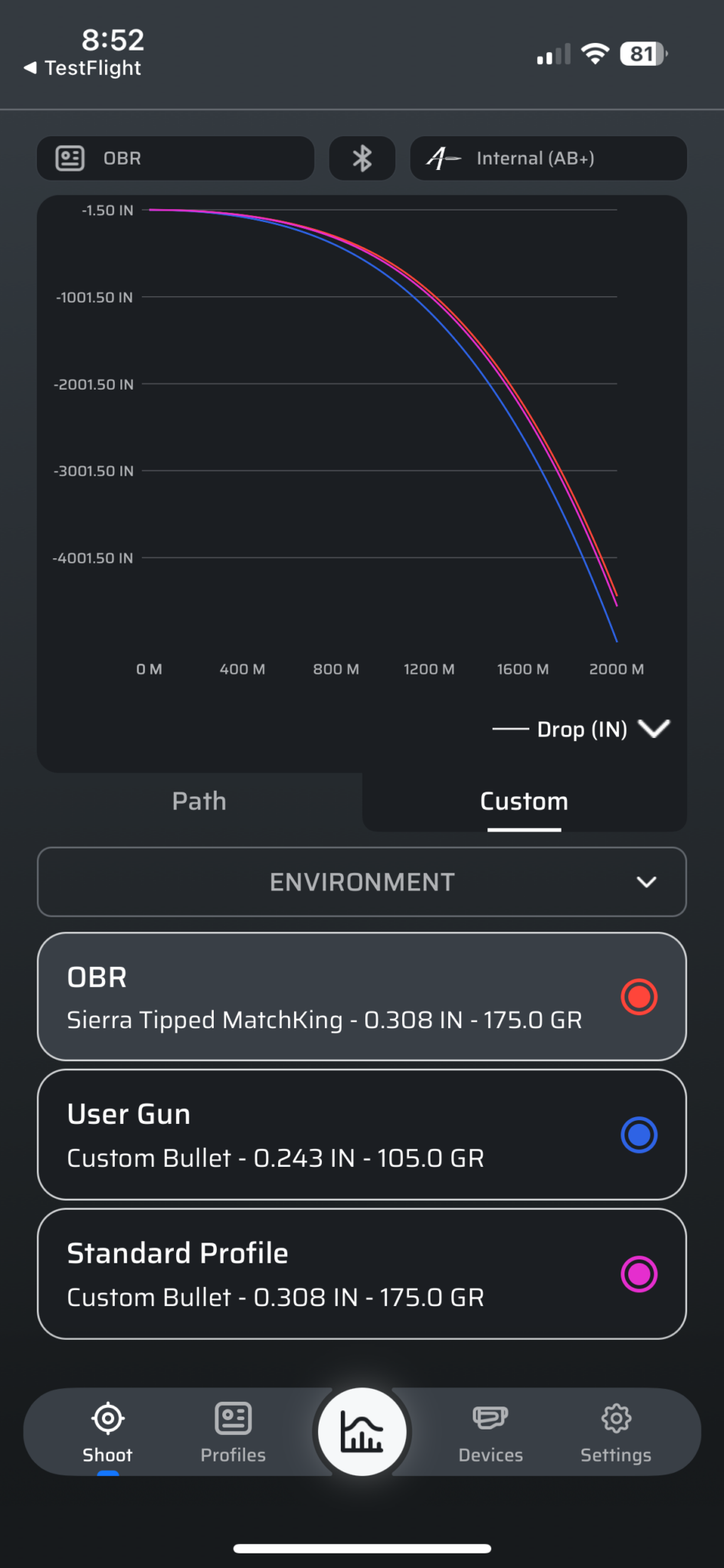Open the Drop (IN) metric dropdown
Screen dimensions: 724x1568
click(x=580, y=729)
